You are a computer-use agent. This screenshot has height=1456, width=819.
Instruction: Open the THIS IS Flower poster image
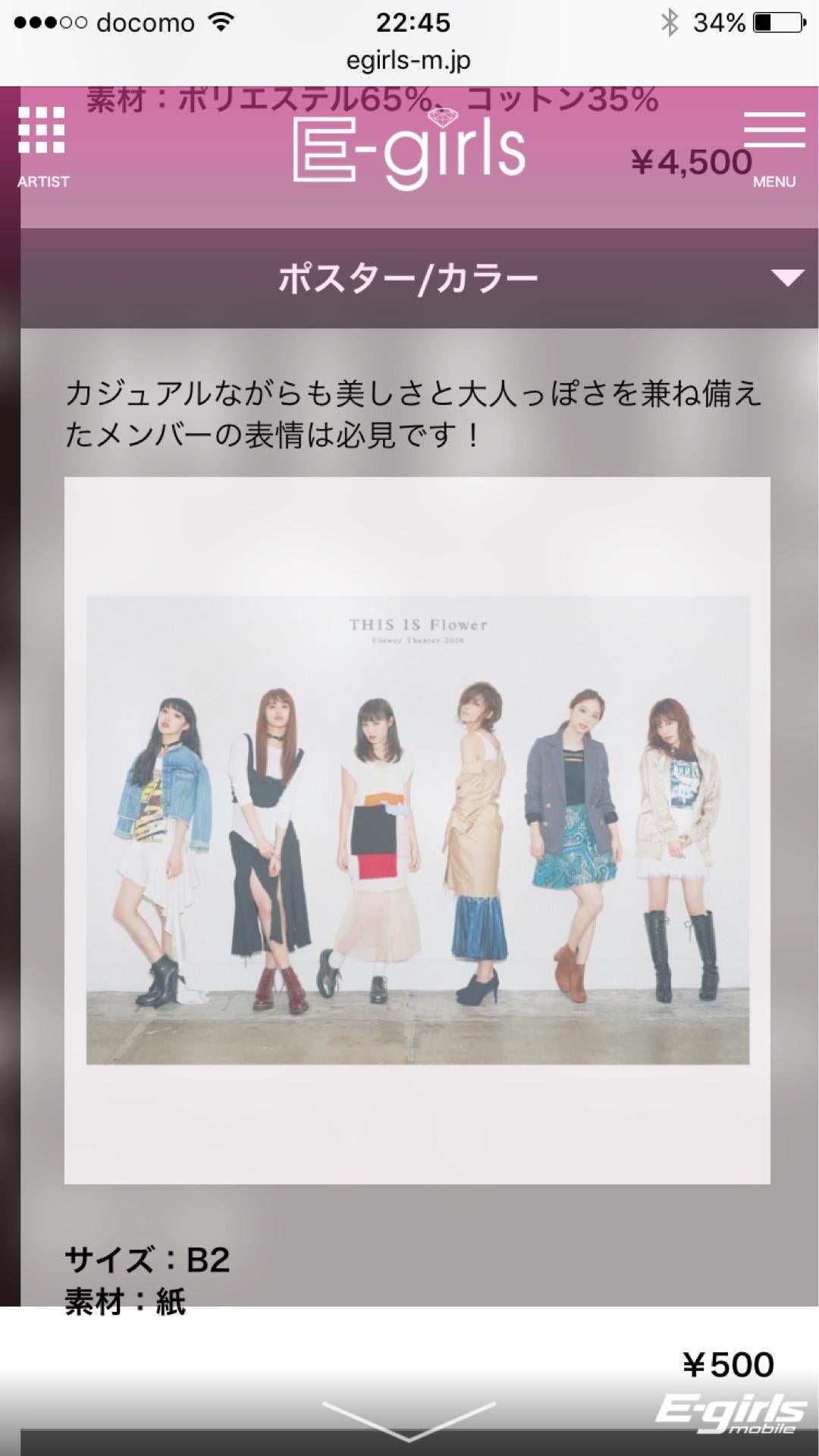pyautogui.click(x=417, y=830)
